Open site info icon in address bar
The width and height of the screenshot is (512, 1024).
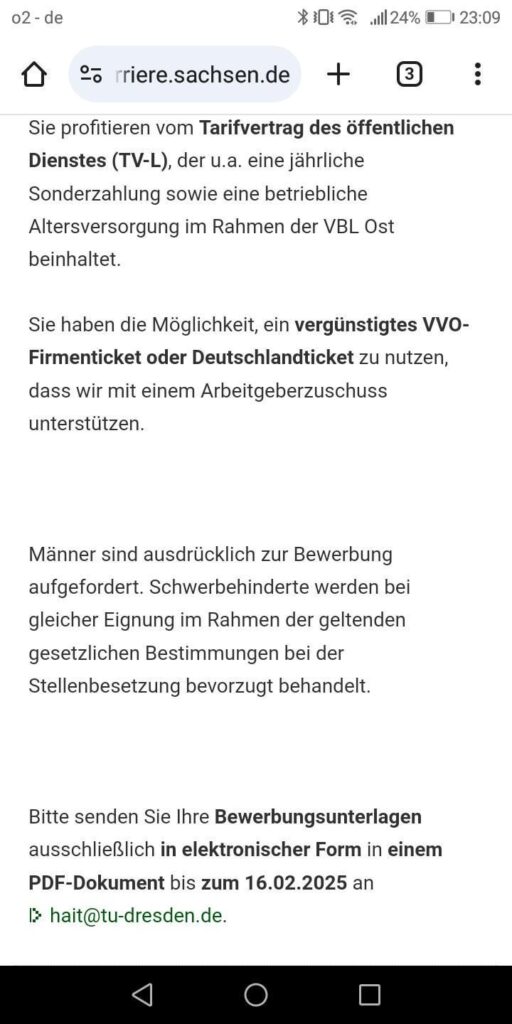pos(91,74)
